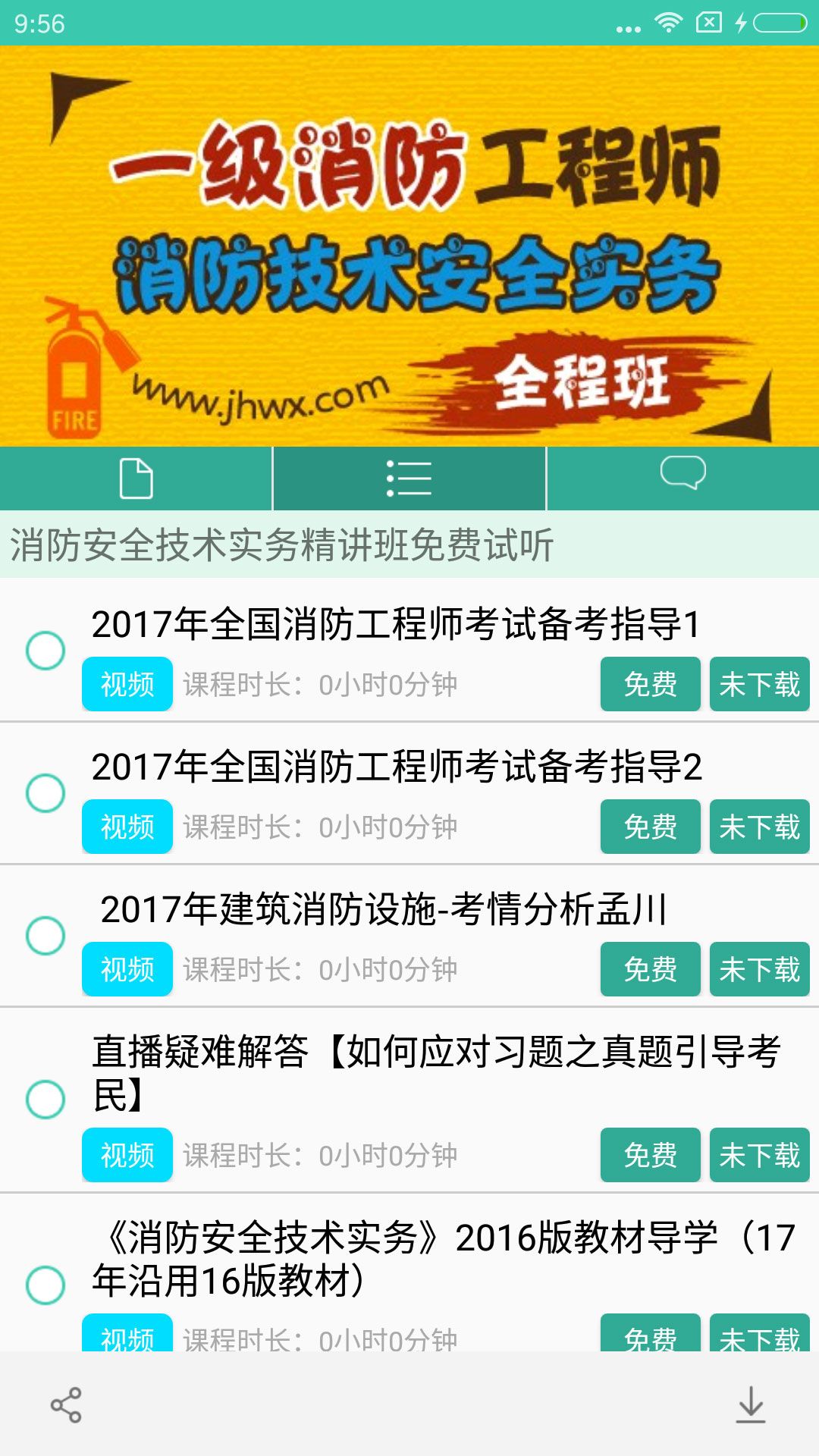The height and width of the screenshot is (1456, 819).
Task: Open the Q&A speech bubble tab
Action: click(x=681, y=479)
